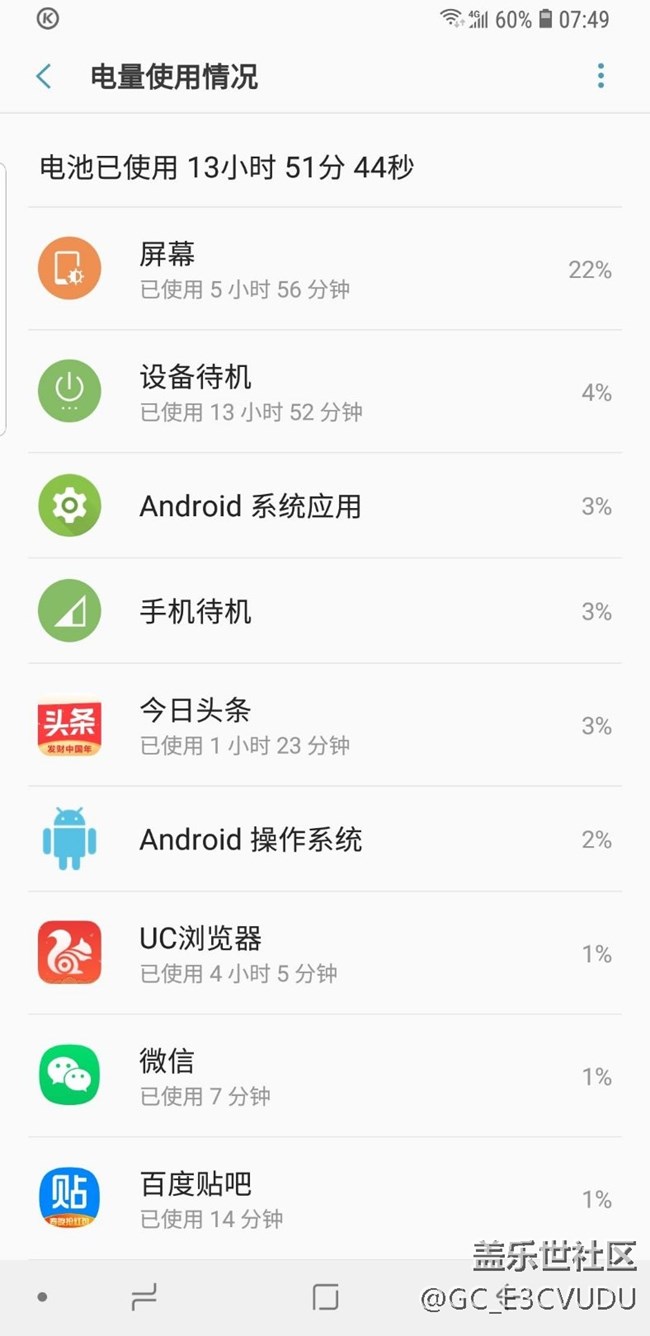View Android 操作系统 battery usage
650x1336 pixels.
click(324, 839)
